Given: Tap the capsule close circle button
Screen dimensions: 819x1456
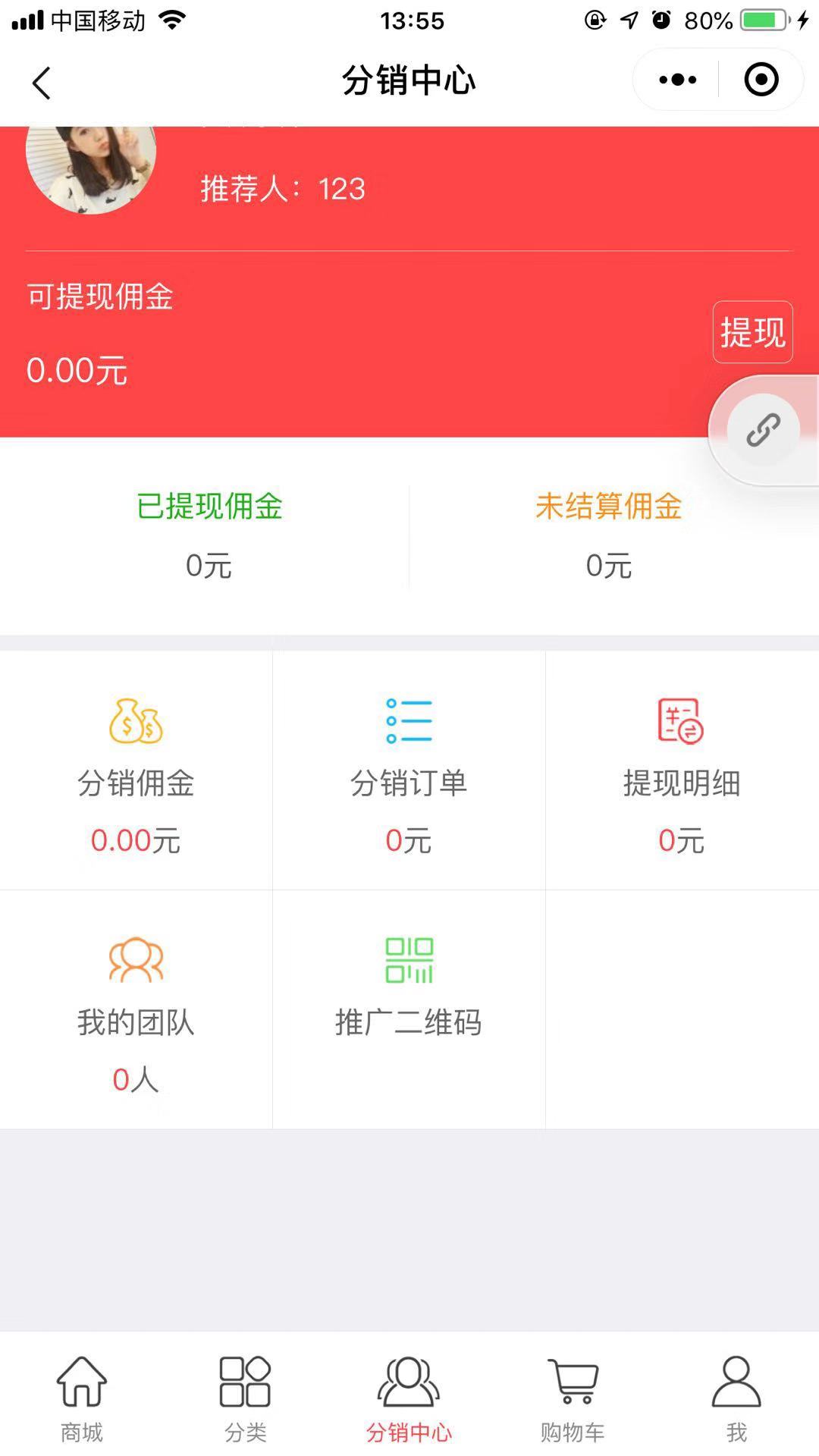Looking at the screenshot, I should [761, 79].
